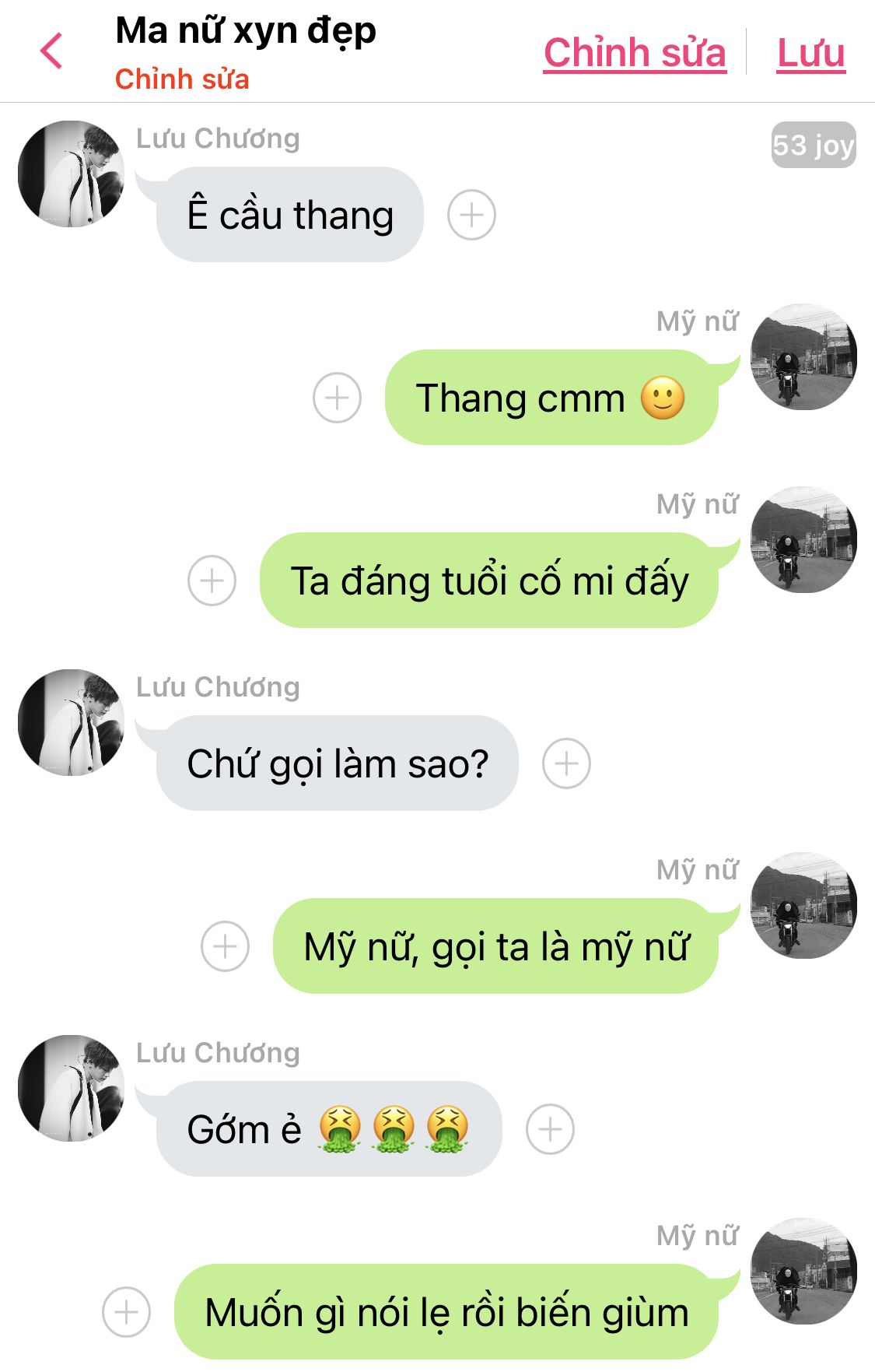Image resolution: width=875 pixels, height=1372 pixels.
Task: Tap plus icon next to "Gớm ẻ" message
Action: [550, 1129]
